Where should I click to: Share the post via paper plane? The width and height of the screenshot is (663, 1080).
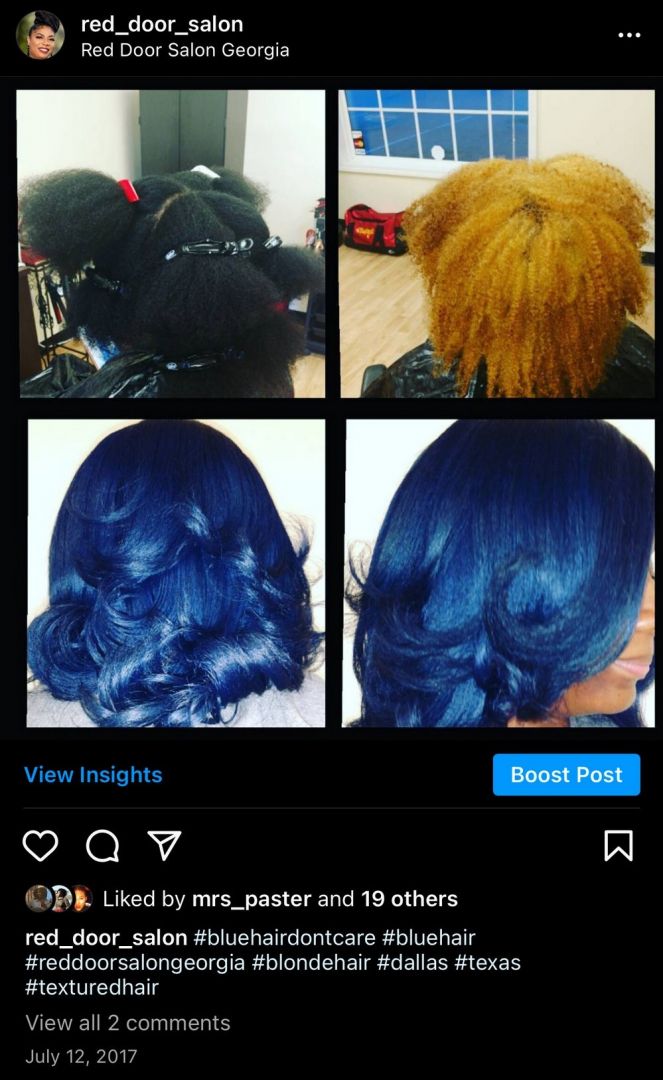[163, 846]
